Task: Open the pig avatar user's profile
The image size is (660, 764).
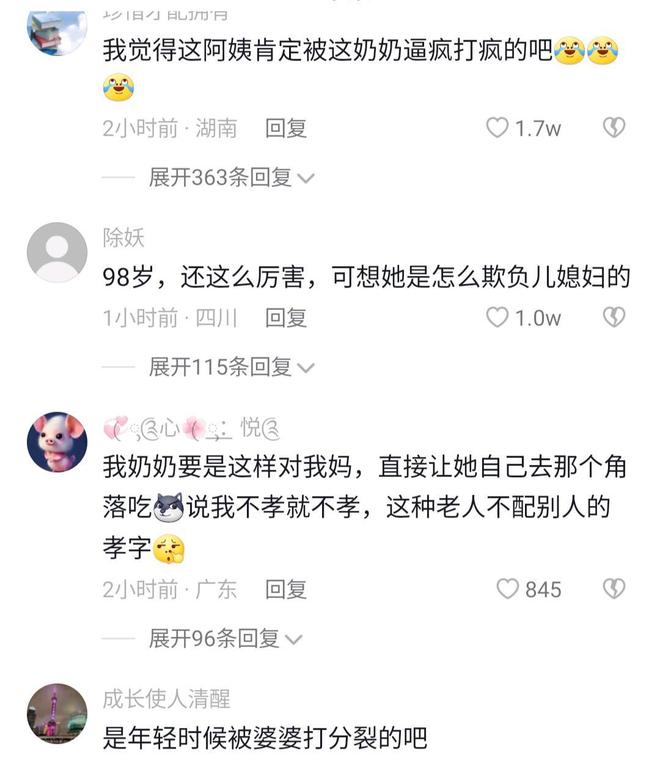Action: (57, 442)
